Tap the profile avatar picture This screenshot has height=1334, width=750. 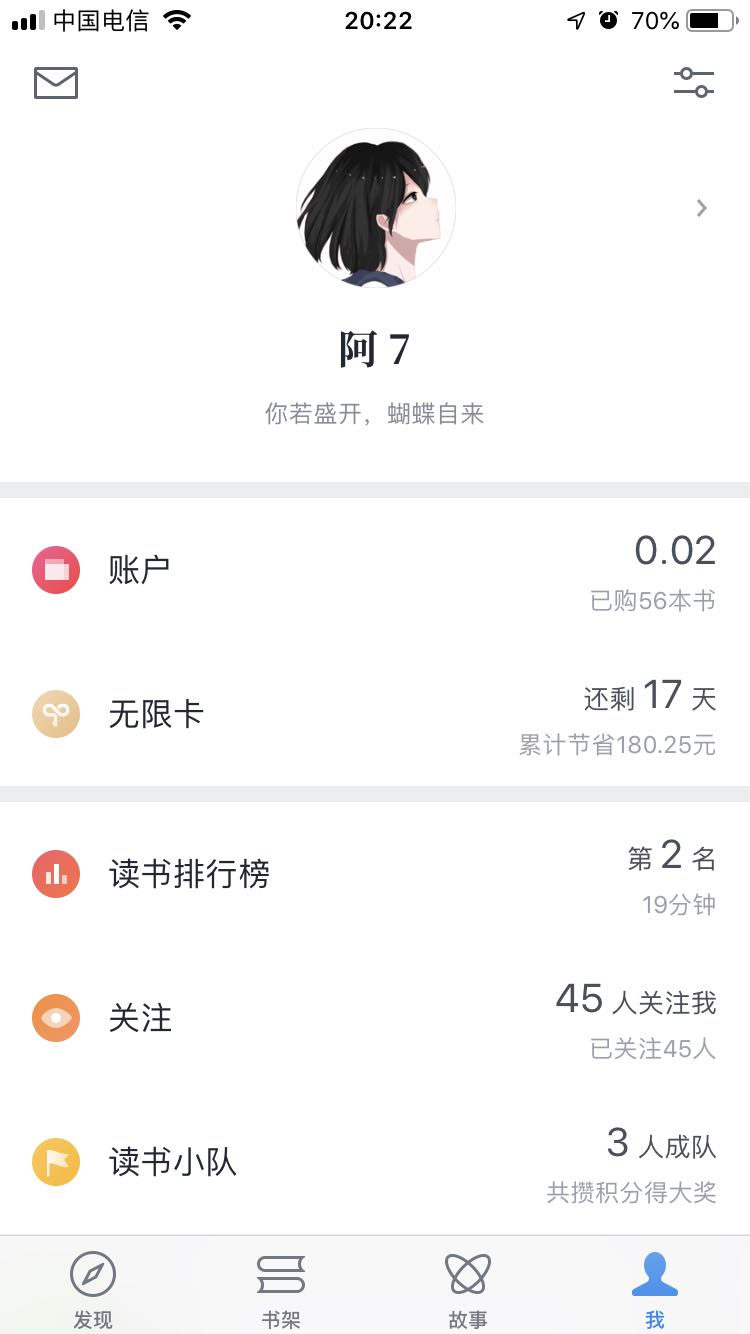point(376,208)
